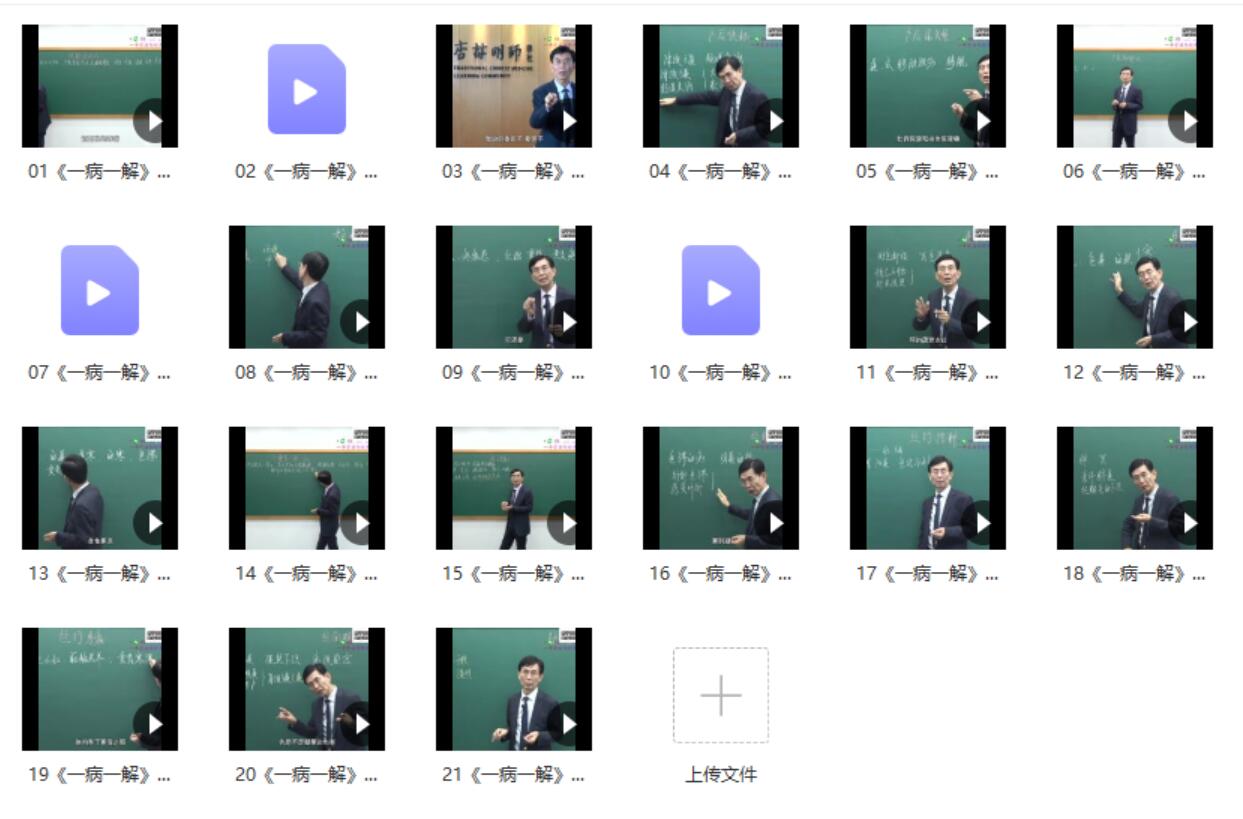This screenshot has width=1243, height=819.
Task: Tap video 08《一病一解》
Action: coord(307,288)
